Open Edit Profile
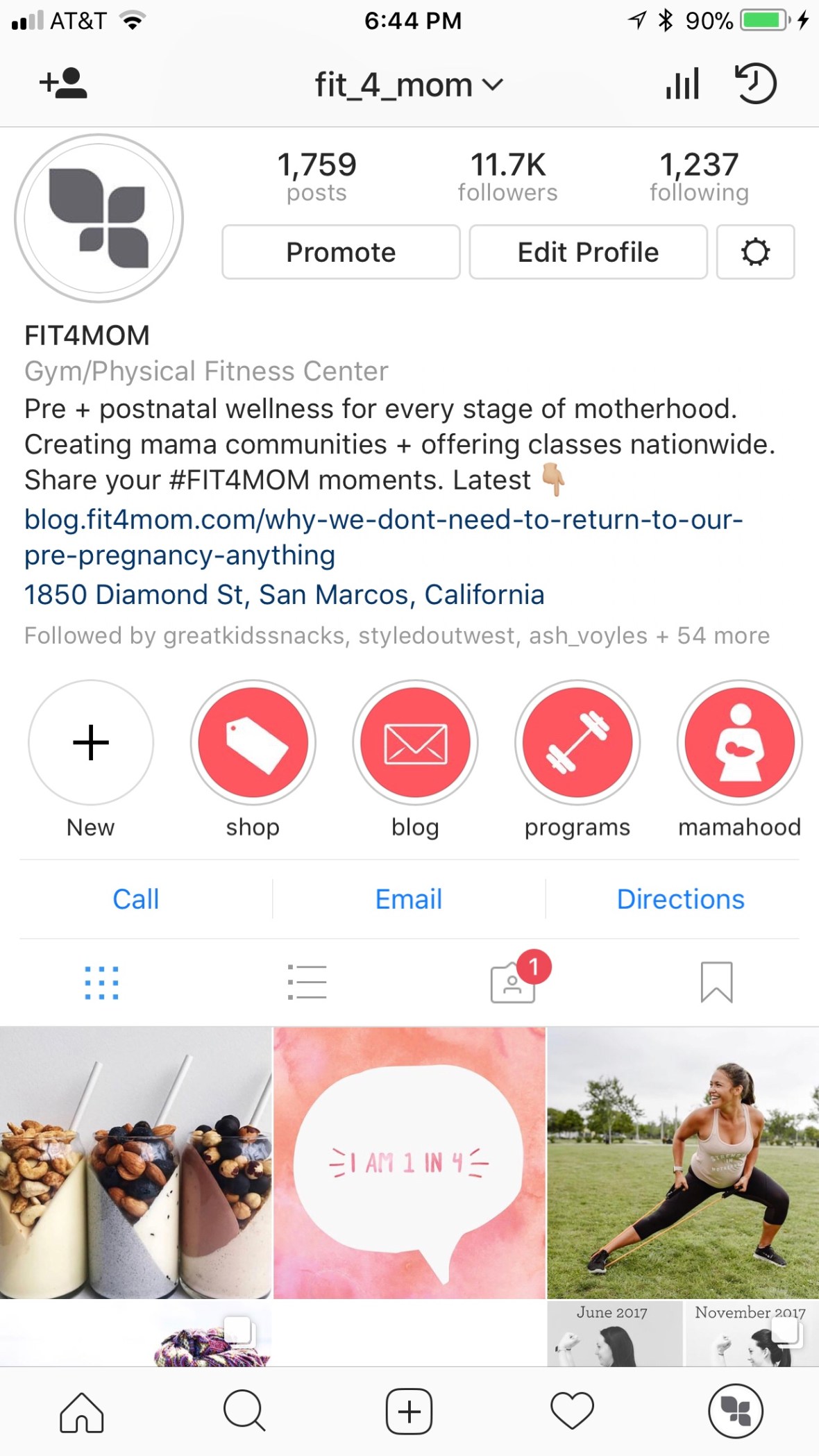This screenshot has width=819, height=1456. point(588,252)
